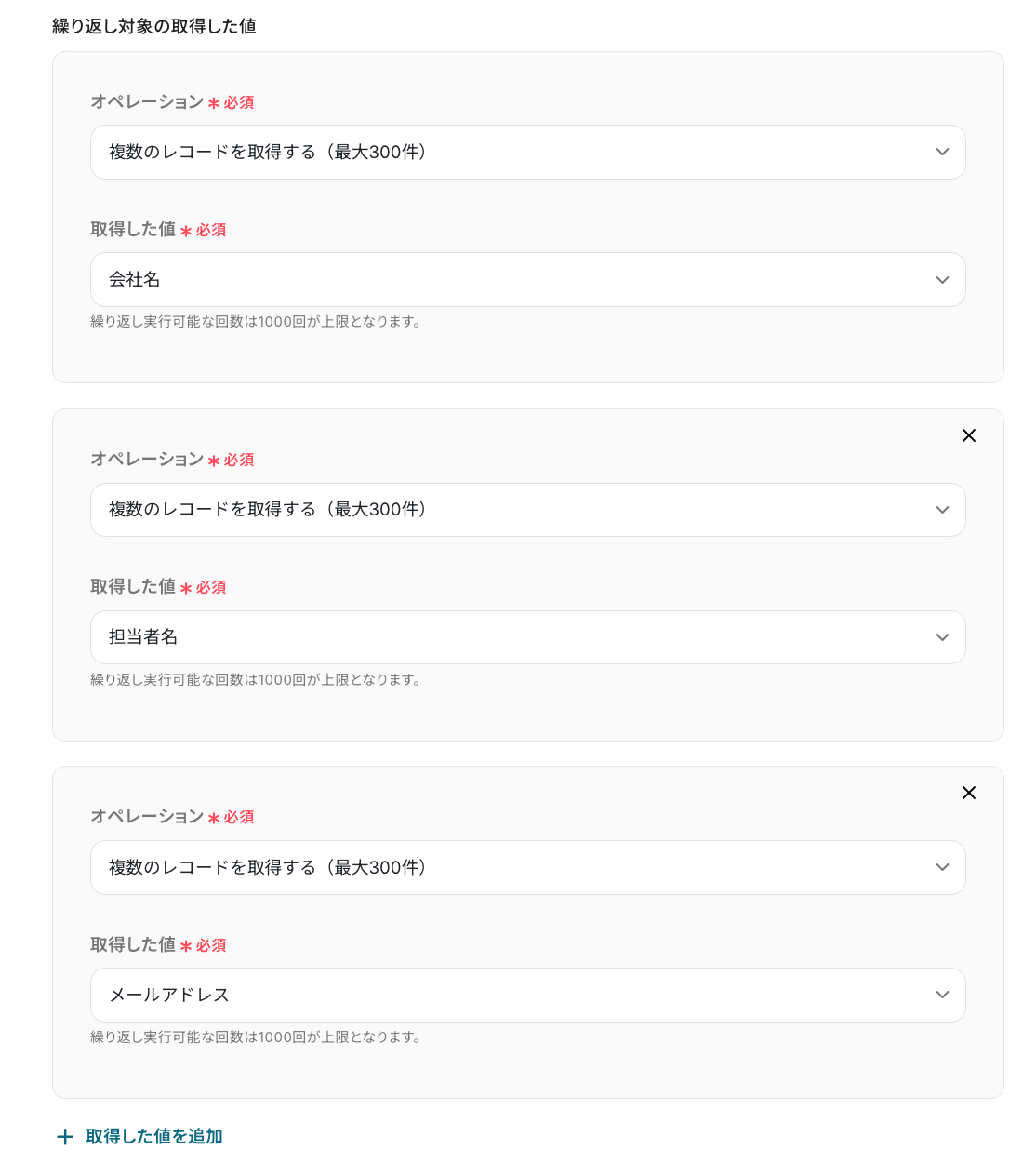
Task: Remove the block containing 担当者名
Action: click(x=968, y=435)
